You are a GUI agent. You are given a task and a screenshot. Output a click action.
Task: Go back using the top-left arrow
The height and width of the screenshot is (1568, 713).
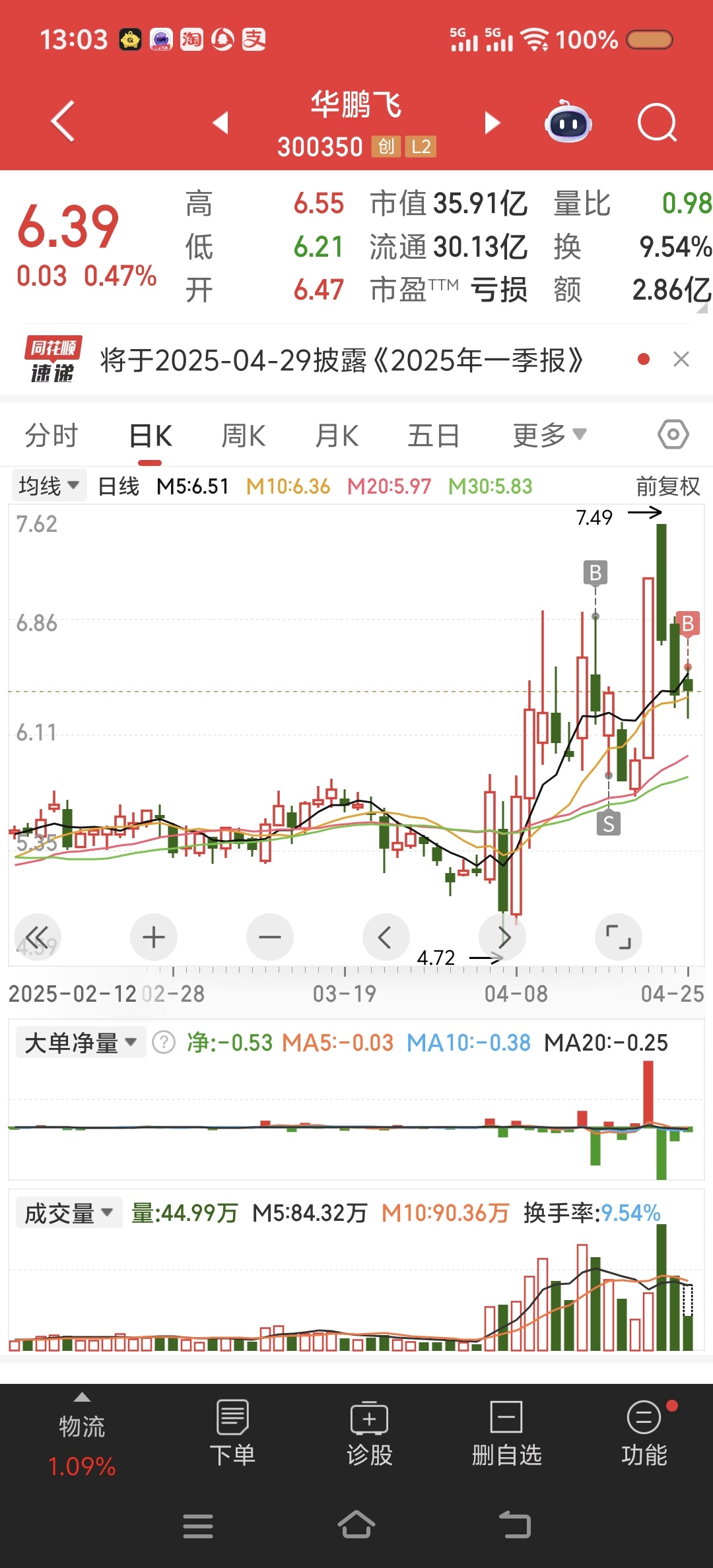(x=63, y=122)
